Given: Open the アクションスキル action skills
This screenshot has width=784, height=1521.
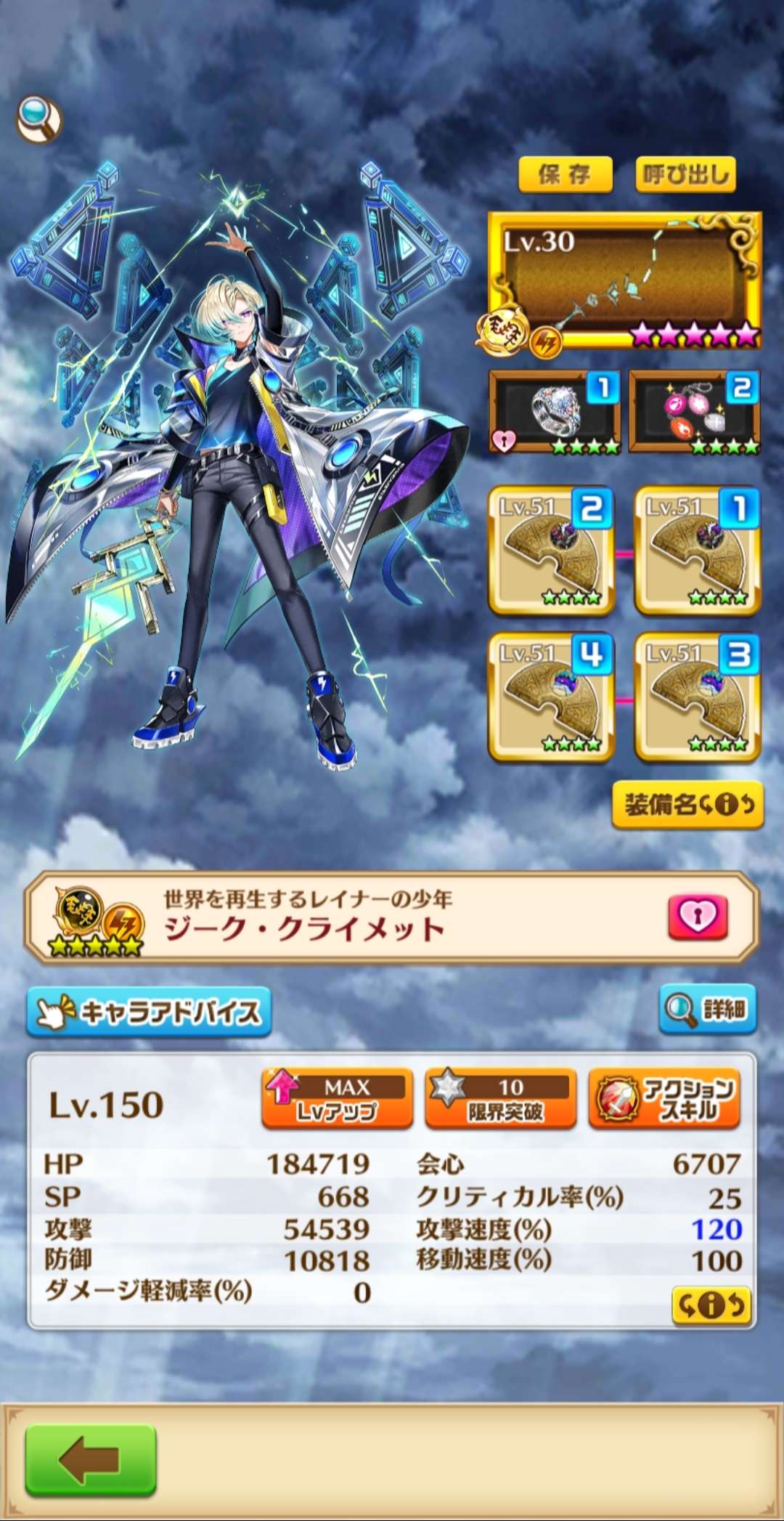Looking at the screenshot, I should [664, 1098].
